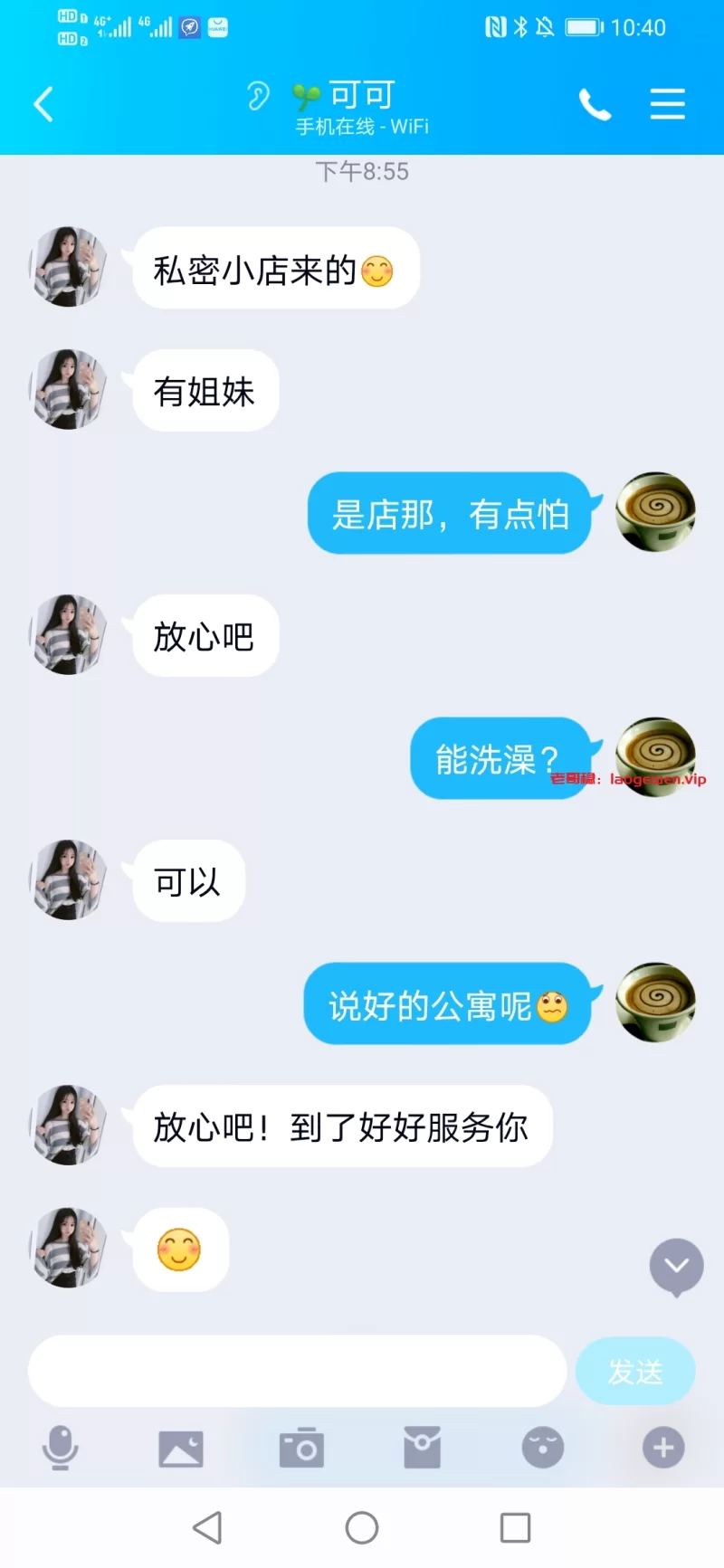Record a voice message with the microphone
Viewport: 724px width, 1568px height.
pos(60,1448)
